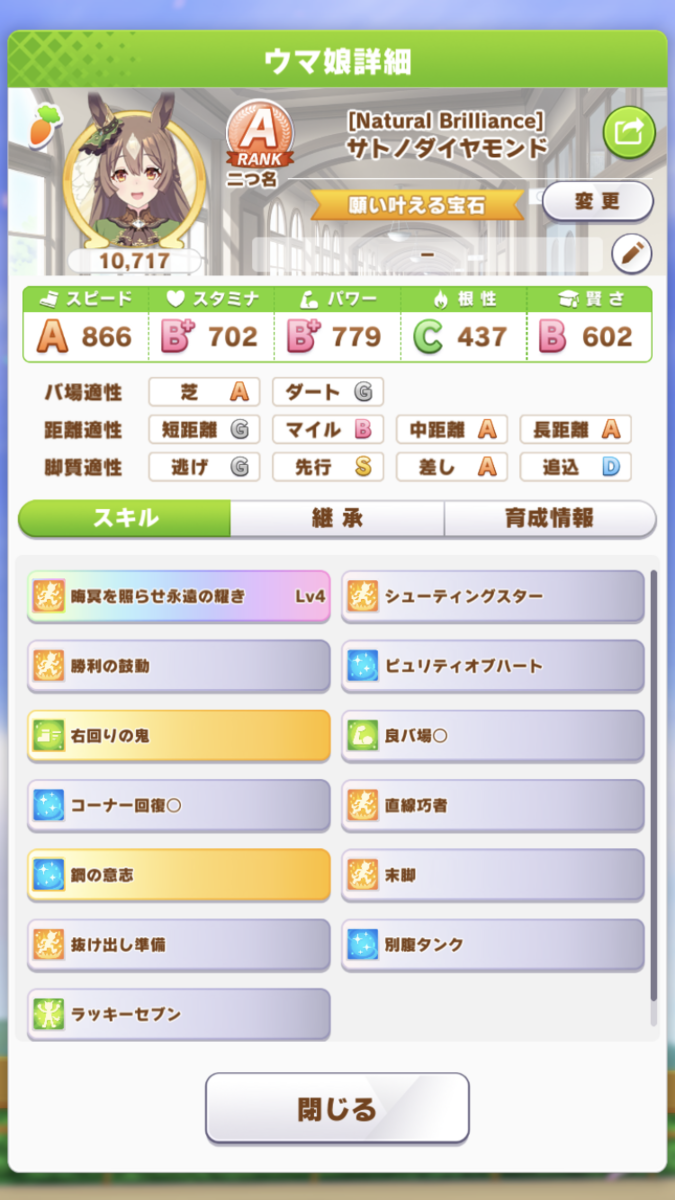Open the 右回りの鬼 skill

pyautogui.click(x=179, y=736)
